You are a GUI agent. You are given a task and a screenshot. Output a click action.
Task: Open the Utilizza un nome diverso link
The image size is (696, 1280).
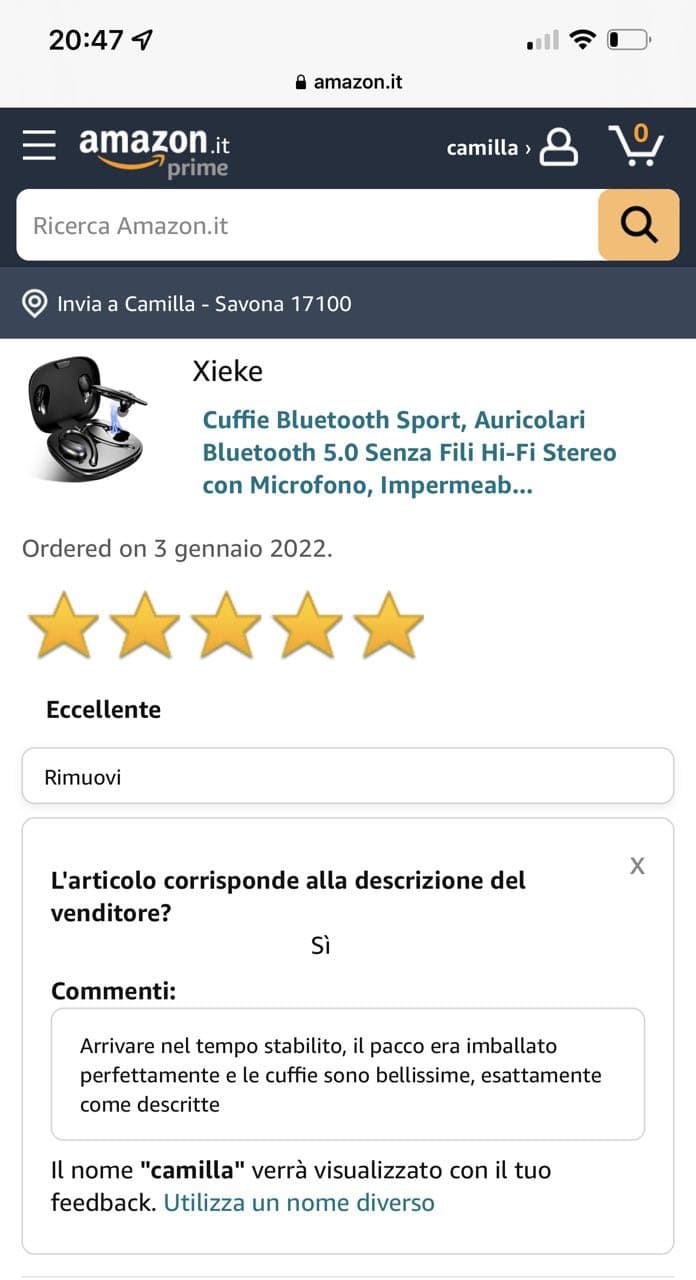pos(299,1202)
